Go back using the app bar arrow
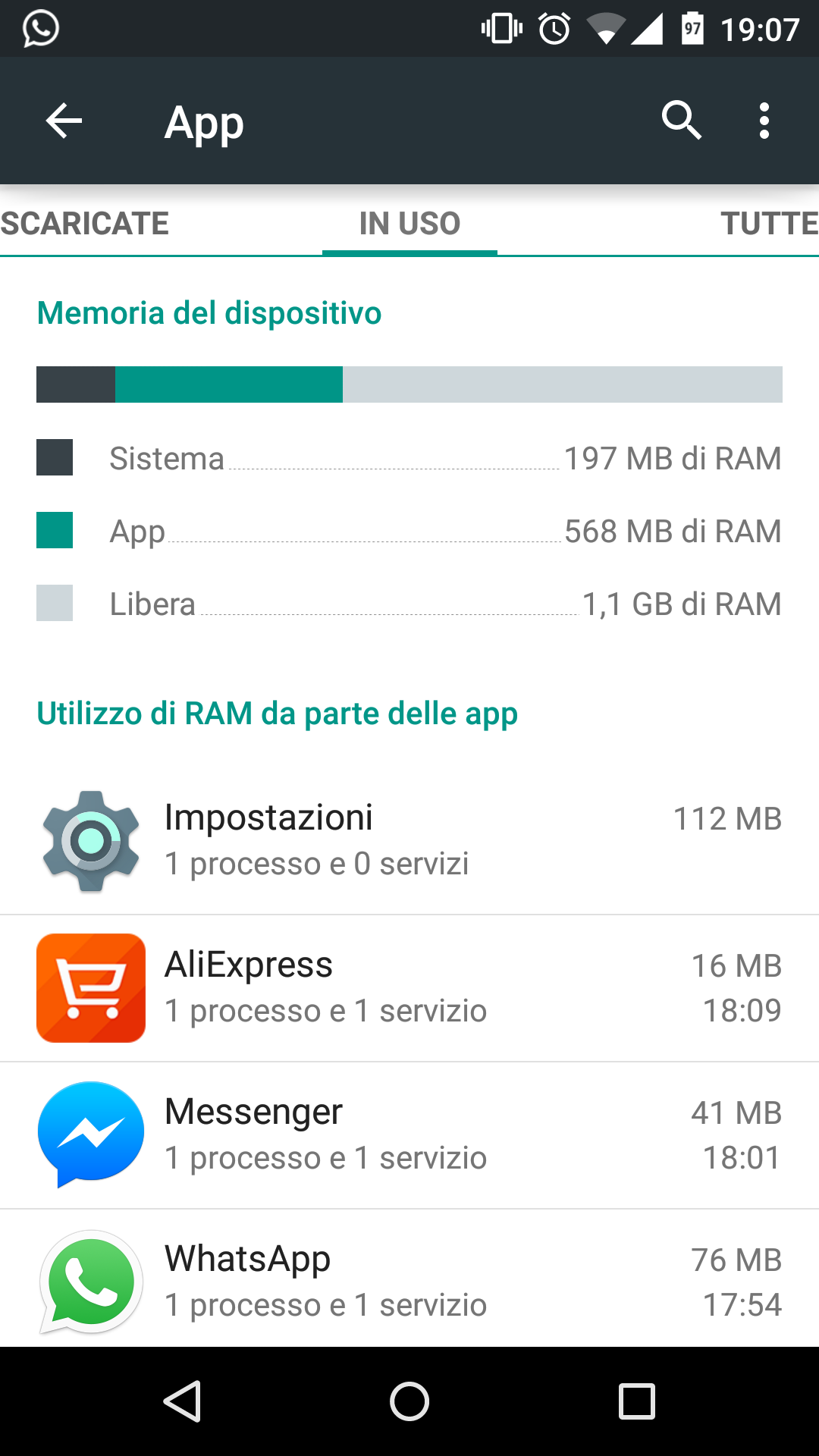 [x=64, y=121]
